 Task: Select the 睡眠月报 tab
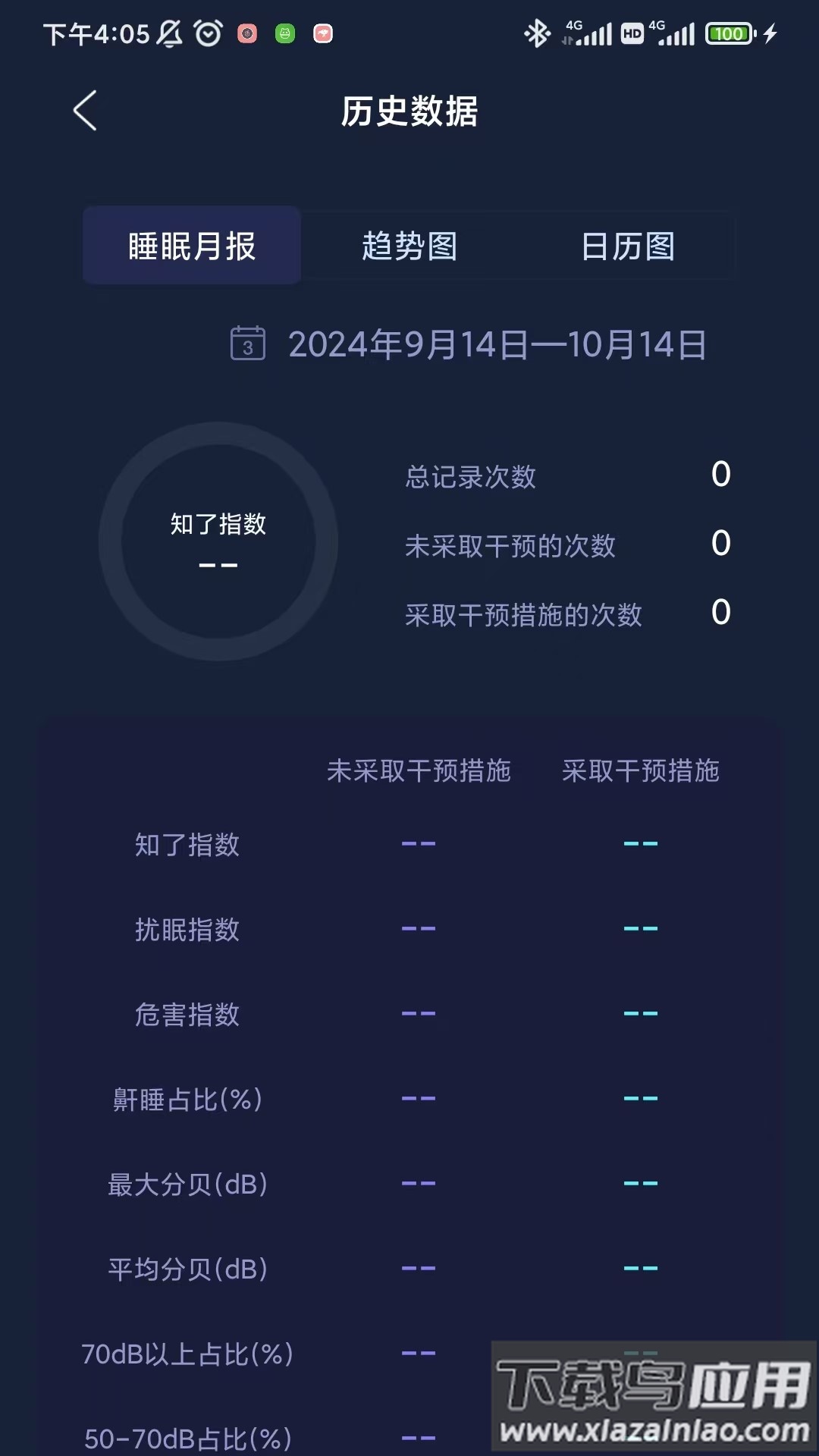tap(192, 245)
